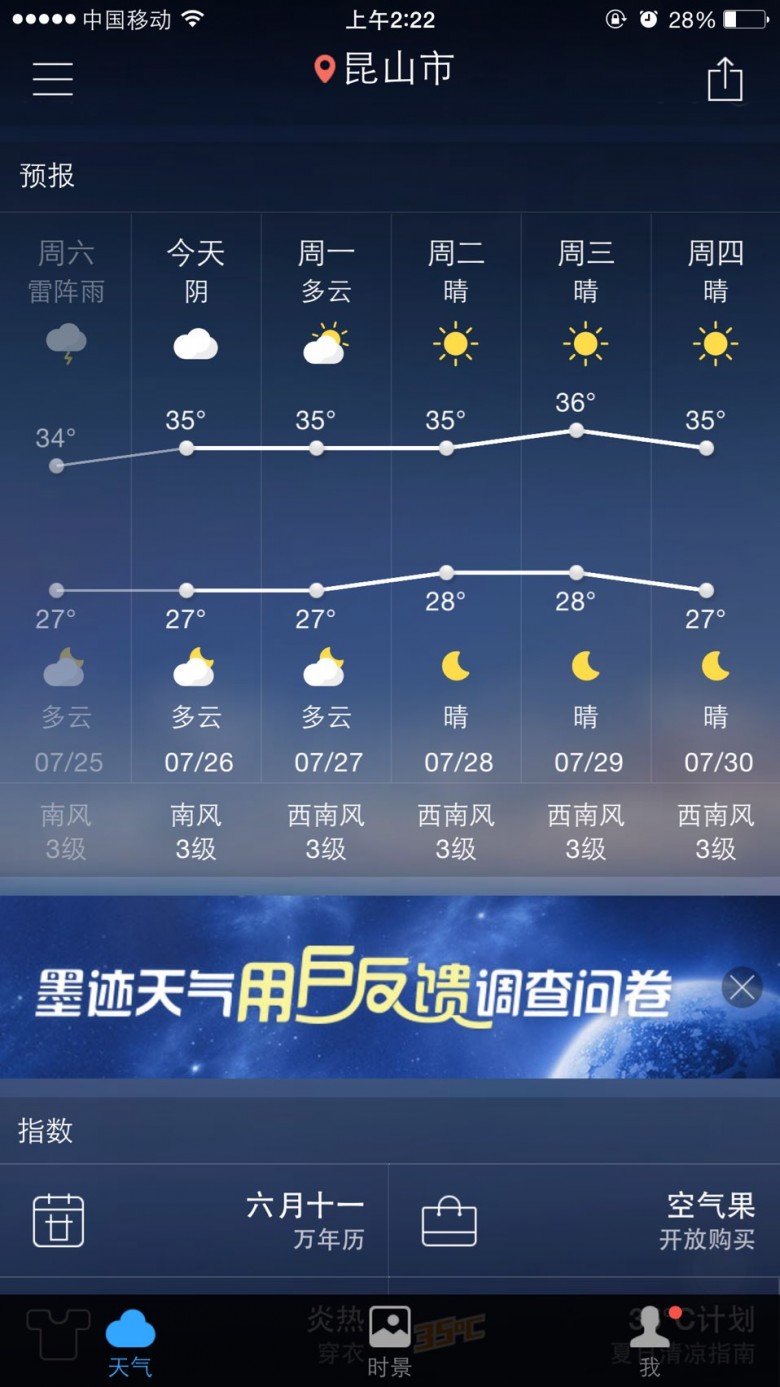
Task: Dismiss the survey banner
Action: pos(742,988)
